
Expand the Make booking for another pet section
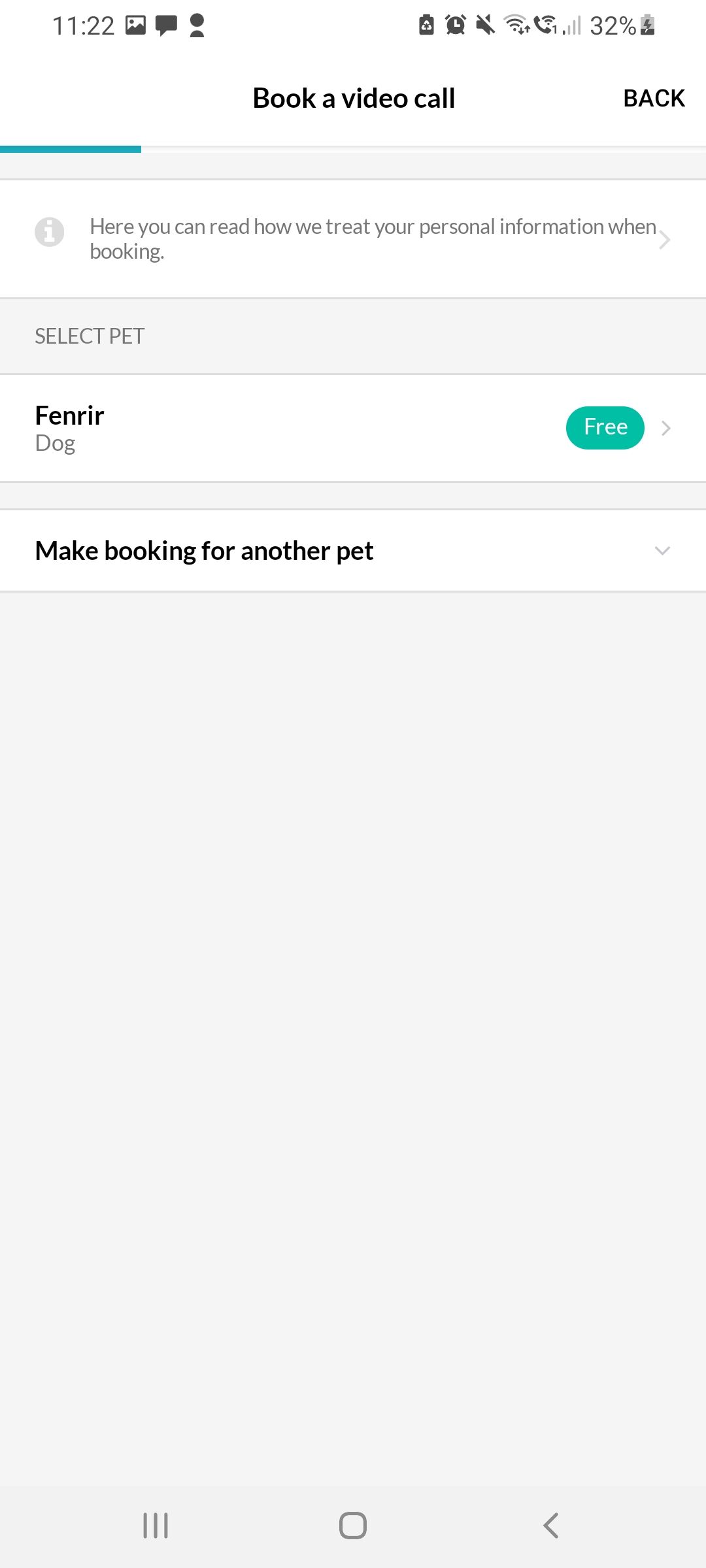[x=353, y=550]
